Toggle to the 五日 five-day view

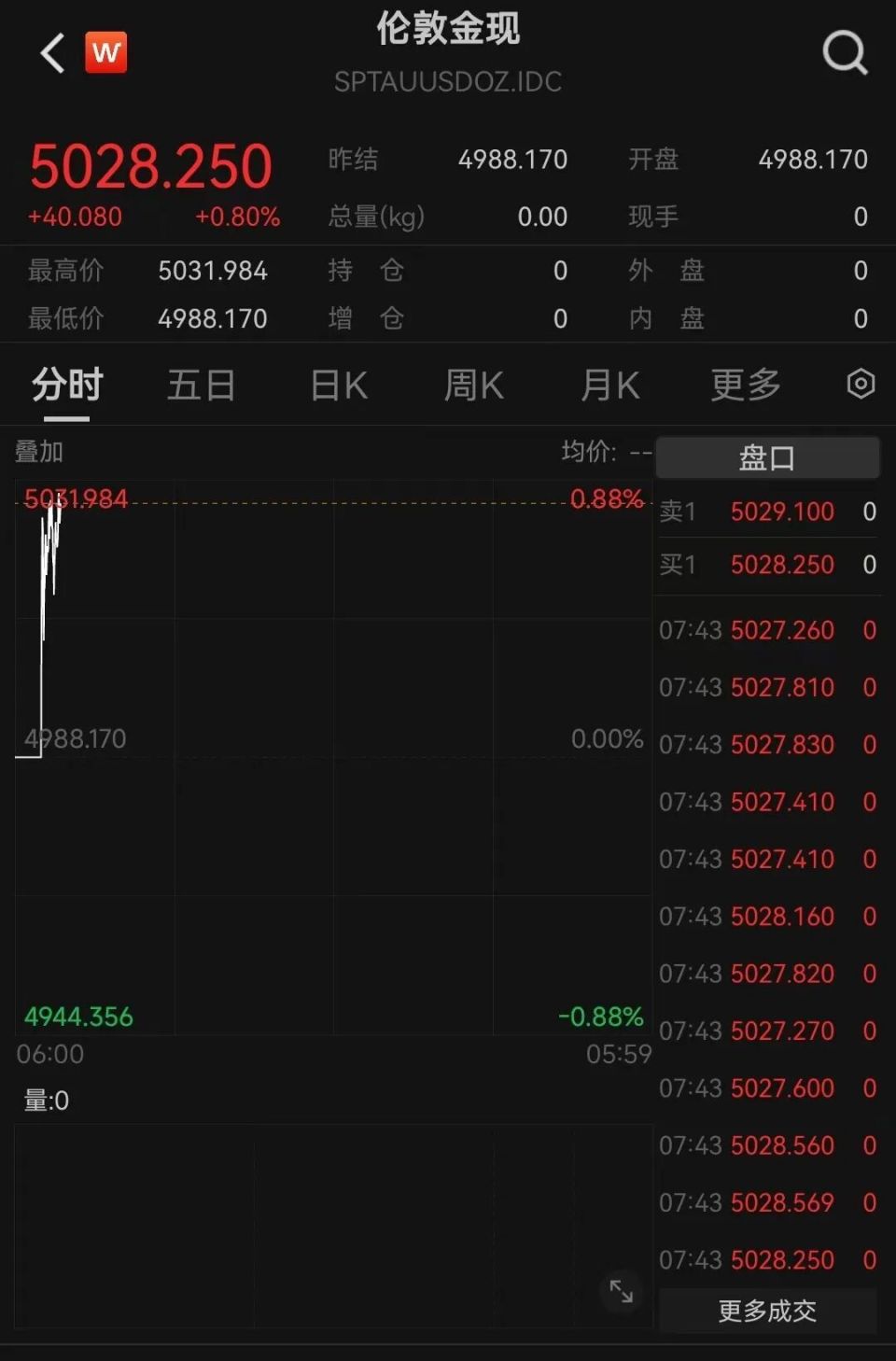201,385
